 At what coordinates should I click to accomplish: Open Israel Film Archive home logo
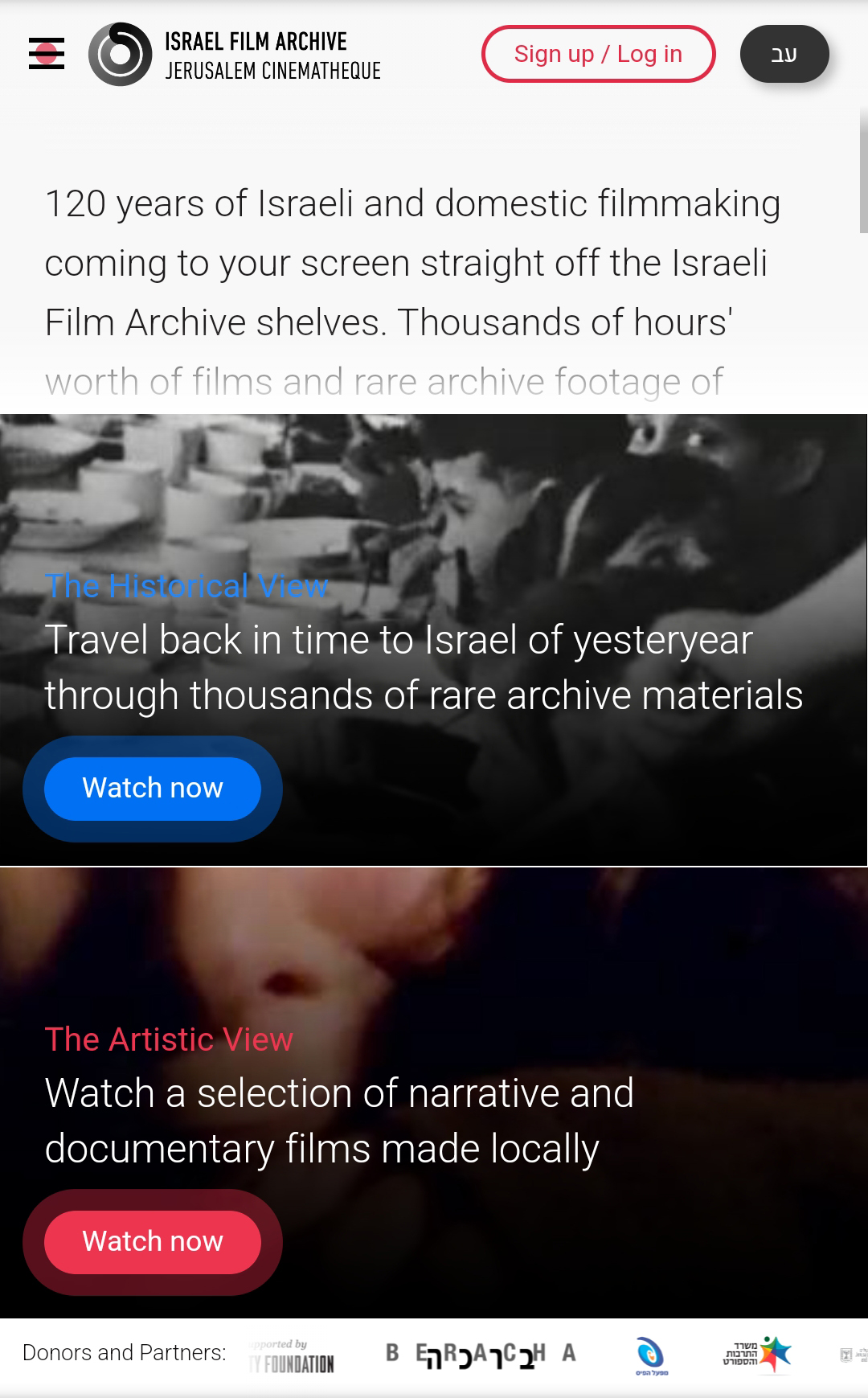235,55
